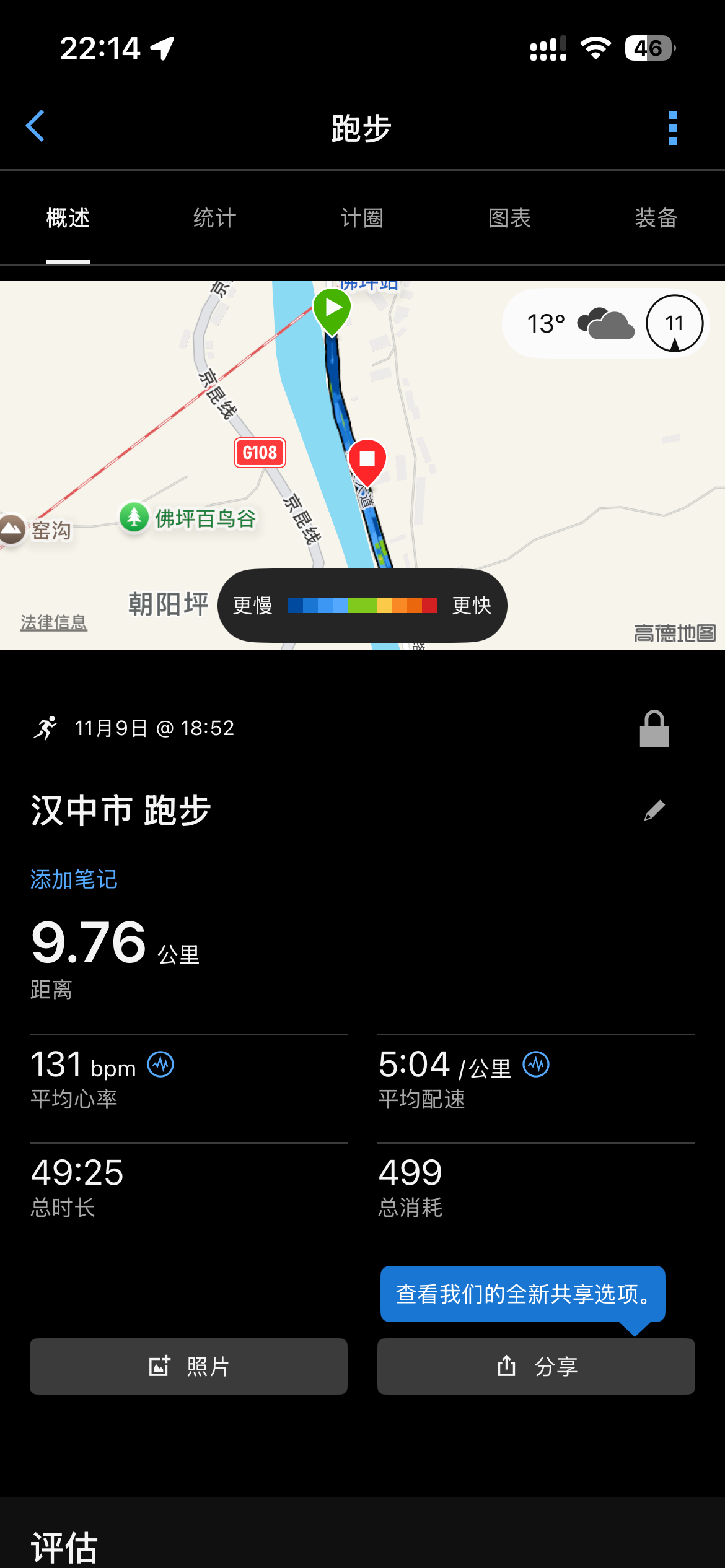
Task: Open the three-dot overflow menu
Action: click(673, 128)
